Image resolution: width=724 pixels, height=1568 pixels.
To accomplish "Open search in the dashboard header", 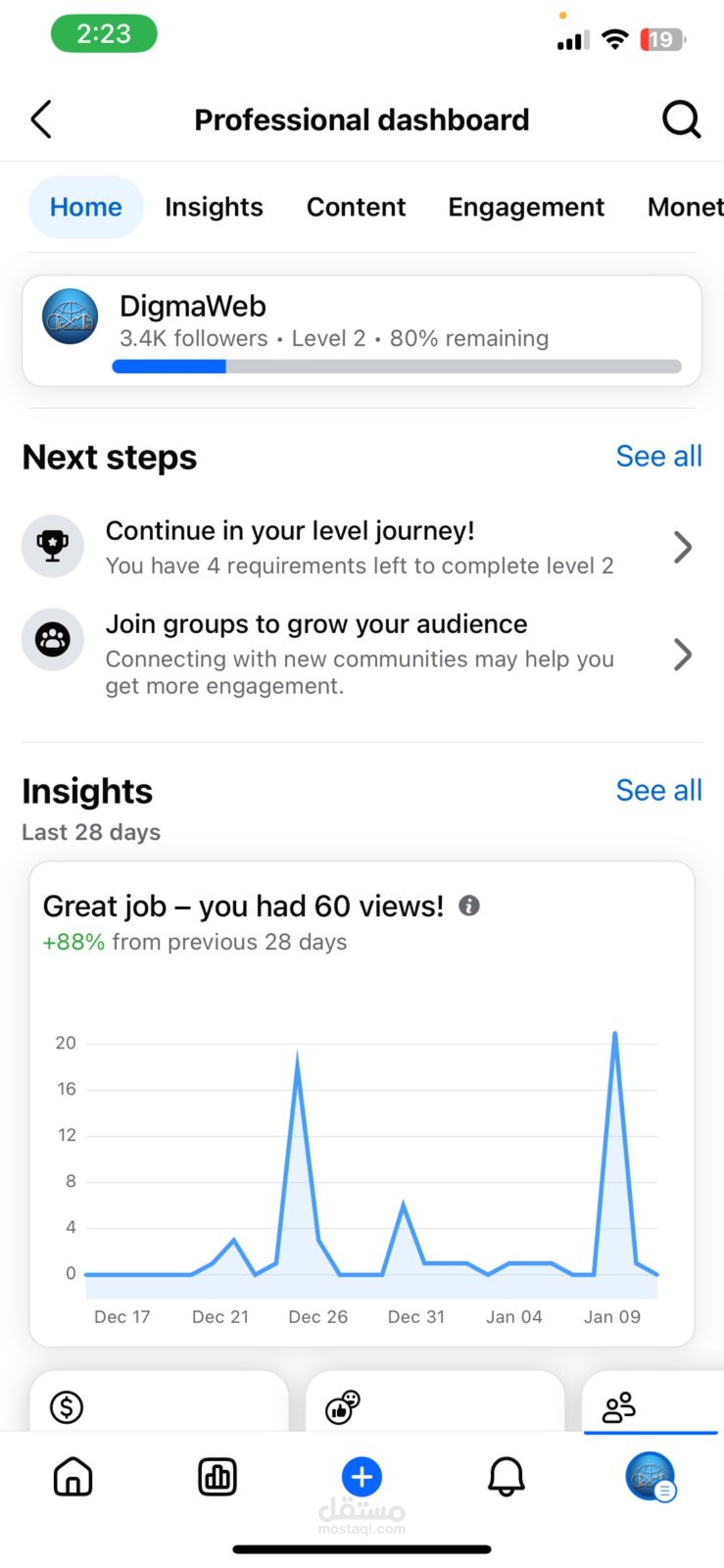I will (x=681, y=120).
